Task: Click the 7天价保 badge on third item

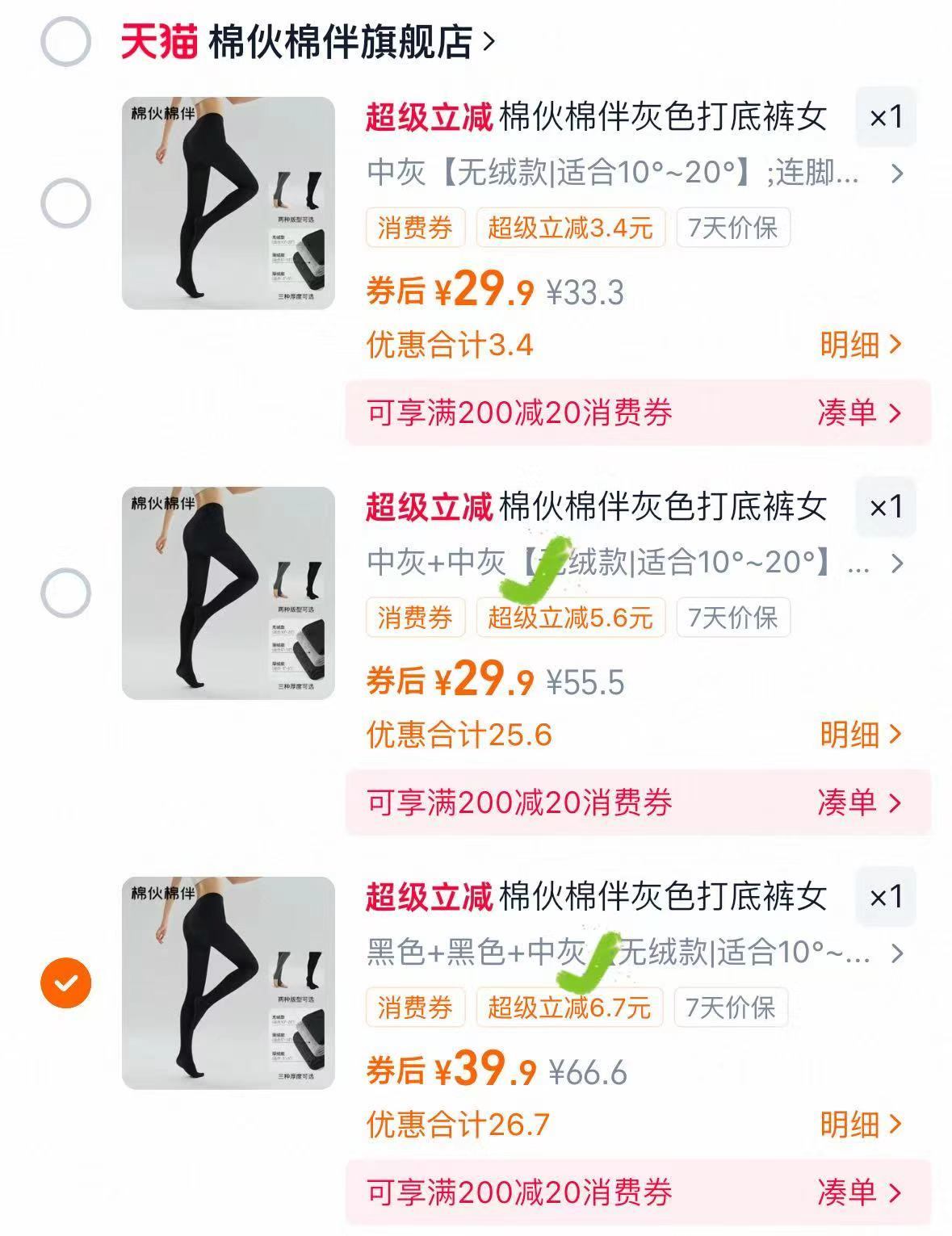Action: pos(729,1007)
